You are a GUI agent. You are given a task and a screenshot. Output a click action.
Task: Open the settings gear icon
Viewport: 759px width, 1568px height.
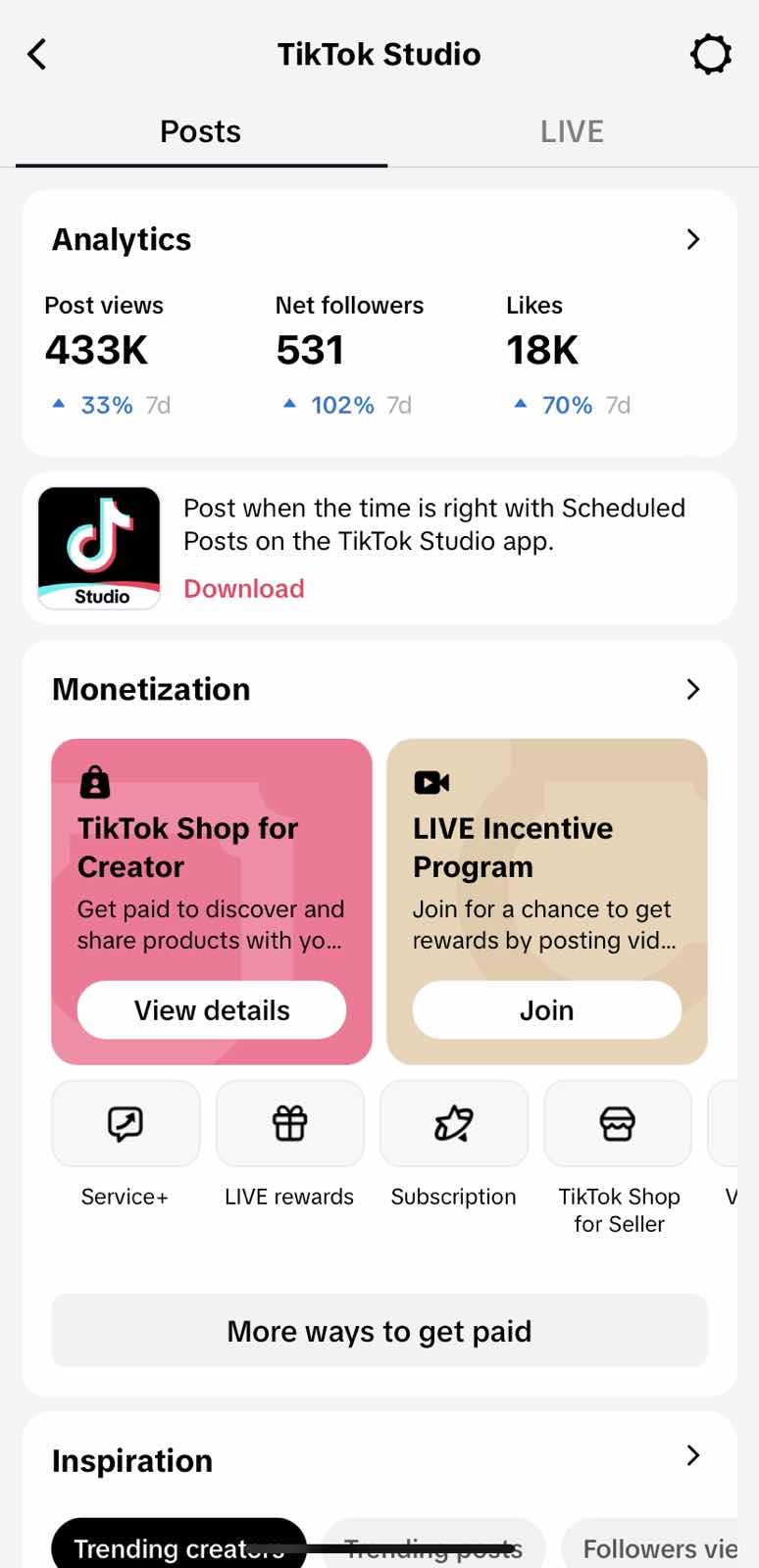pyautogui.click(x=711, y=54)
